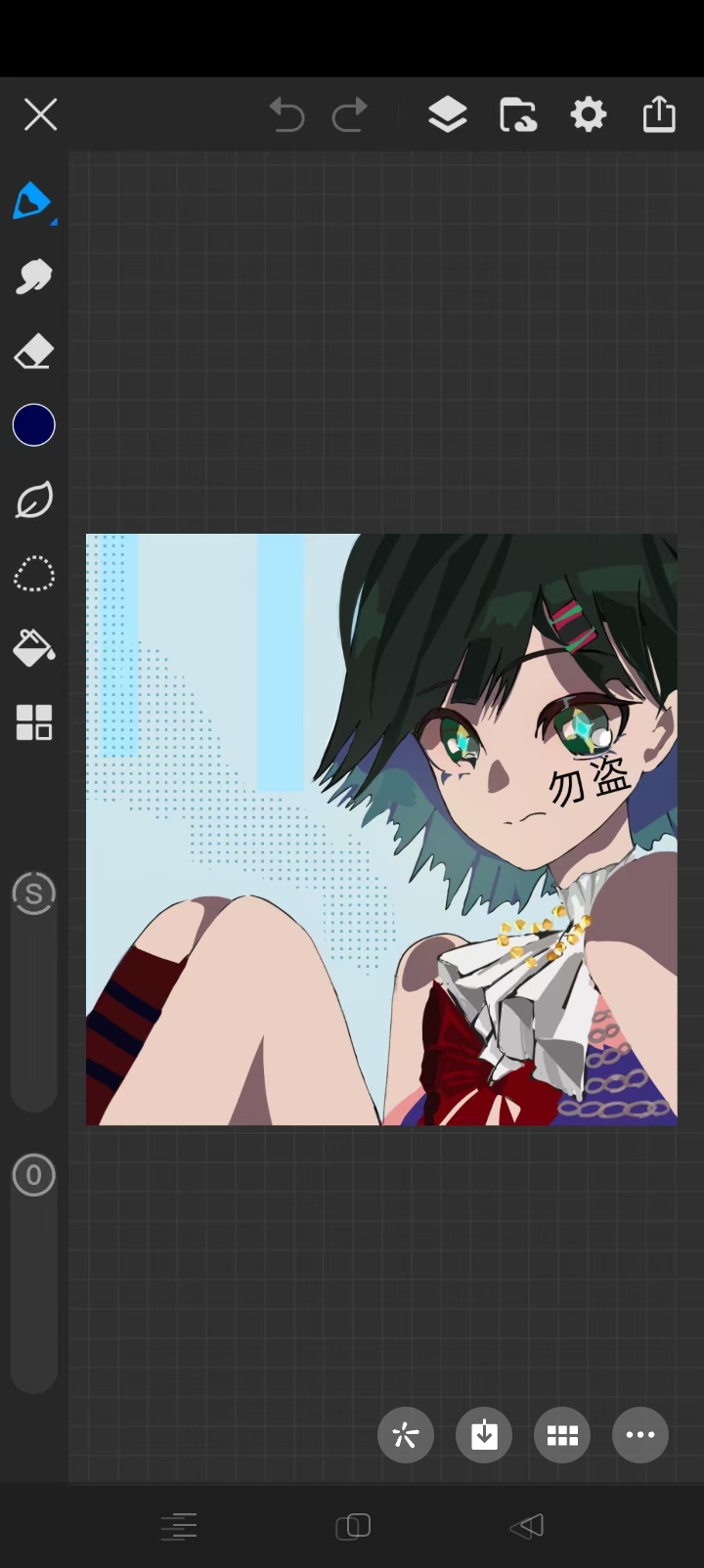
Task: Open the dark blue color picker
Action: (33, 425)
